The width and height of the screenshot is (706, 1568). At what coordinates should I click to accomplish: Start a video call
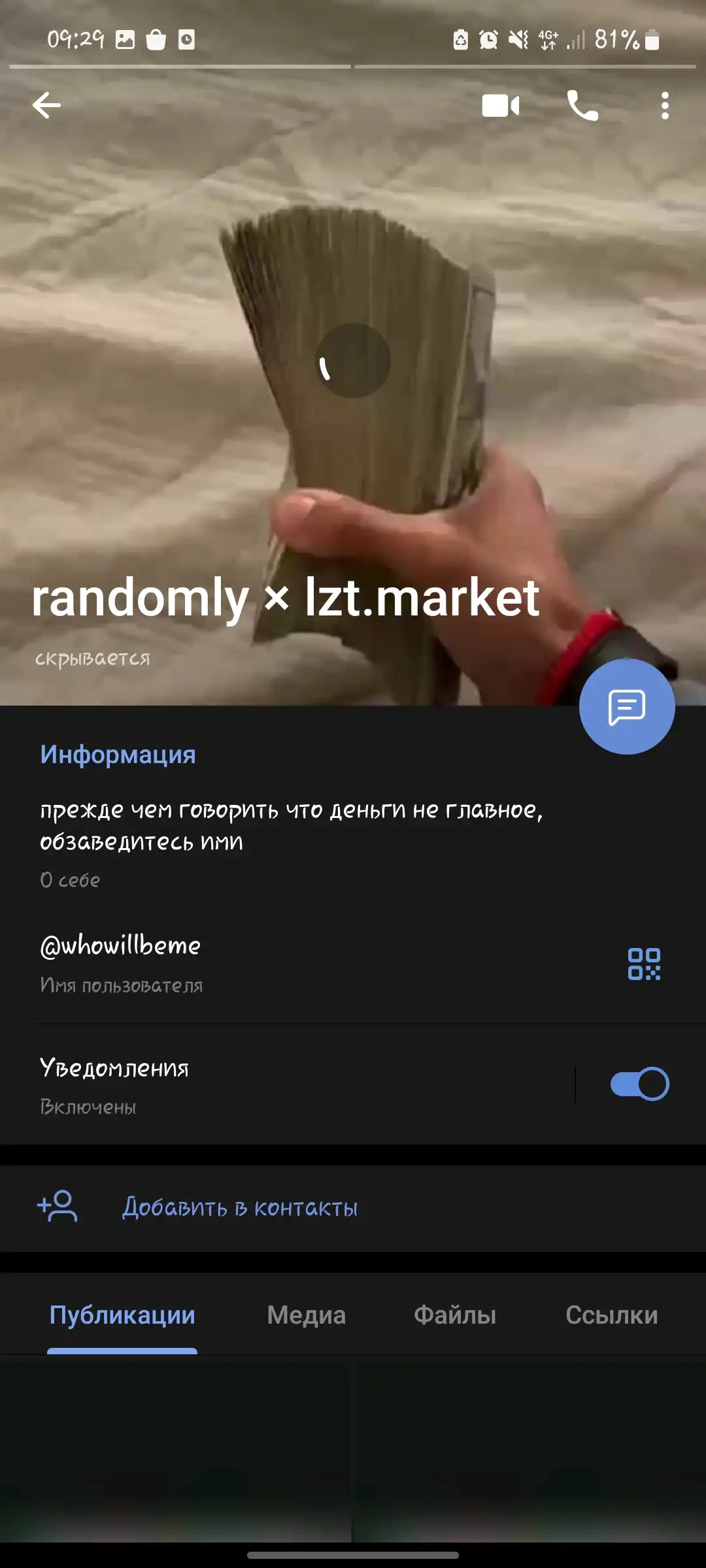[x=501, y=105]
